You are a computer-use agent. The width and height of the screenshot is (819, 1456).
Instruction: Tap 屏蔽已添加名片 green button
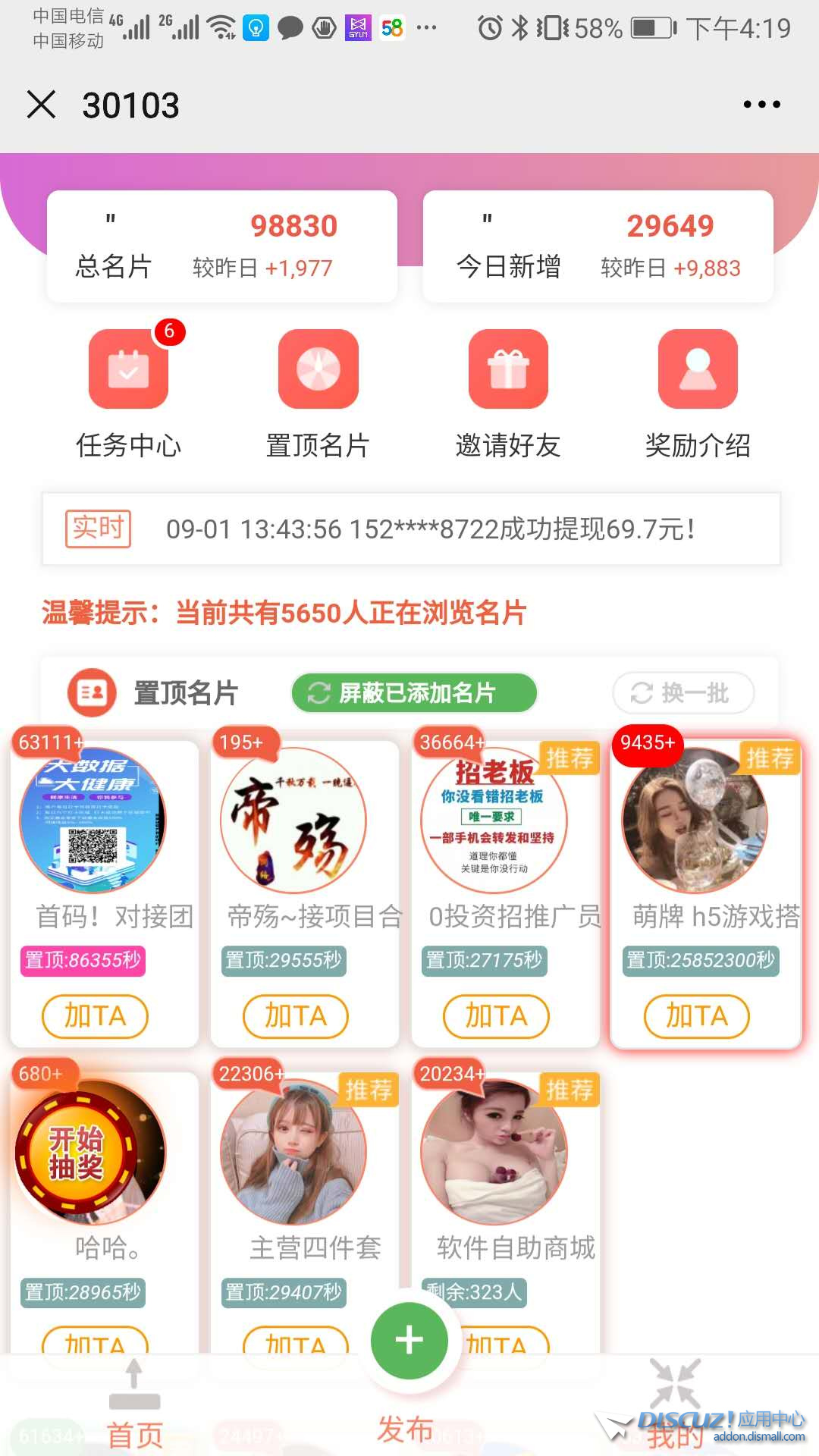pyautogui.click(x=414, y=692)
